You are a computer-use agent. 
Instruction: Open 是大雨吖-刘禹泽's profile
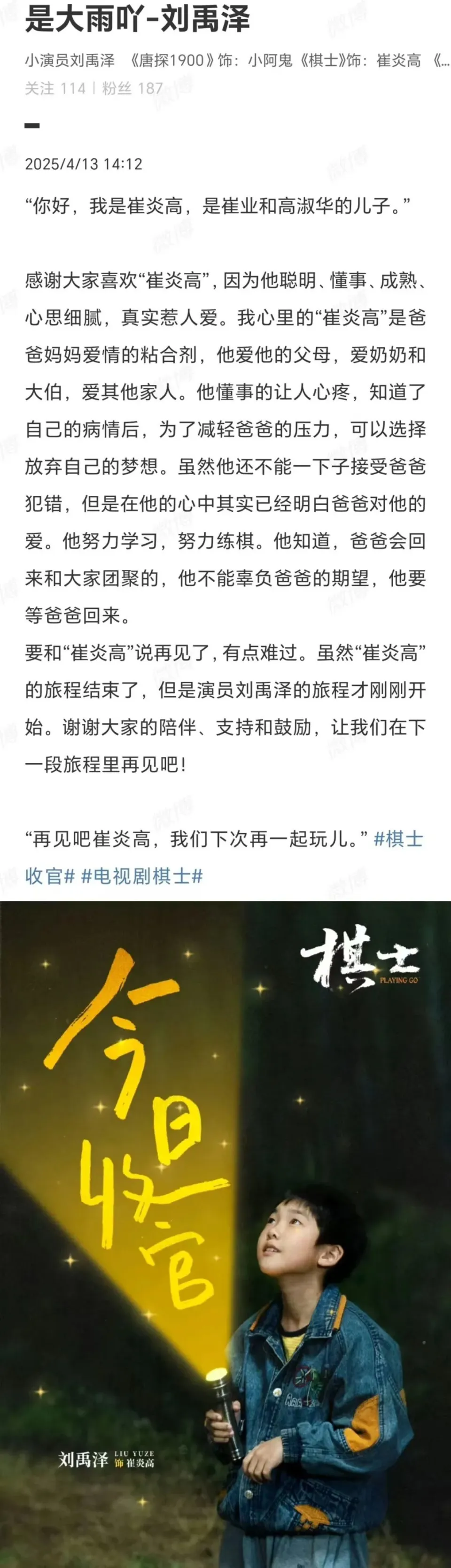138,19
